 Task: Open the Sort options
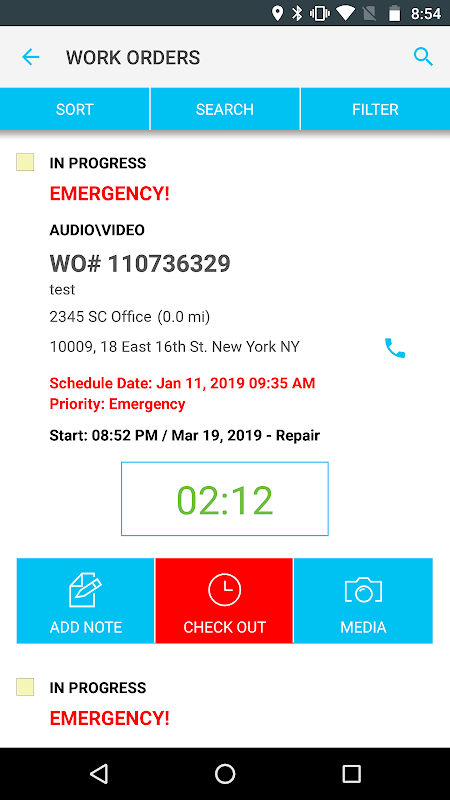click(74, 109)
